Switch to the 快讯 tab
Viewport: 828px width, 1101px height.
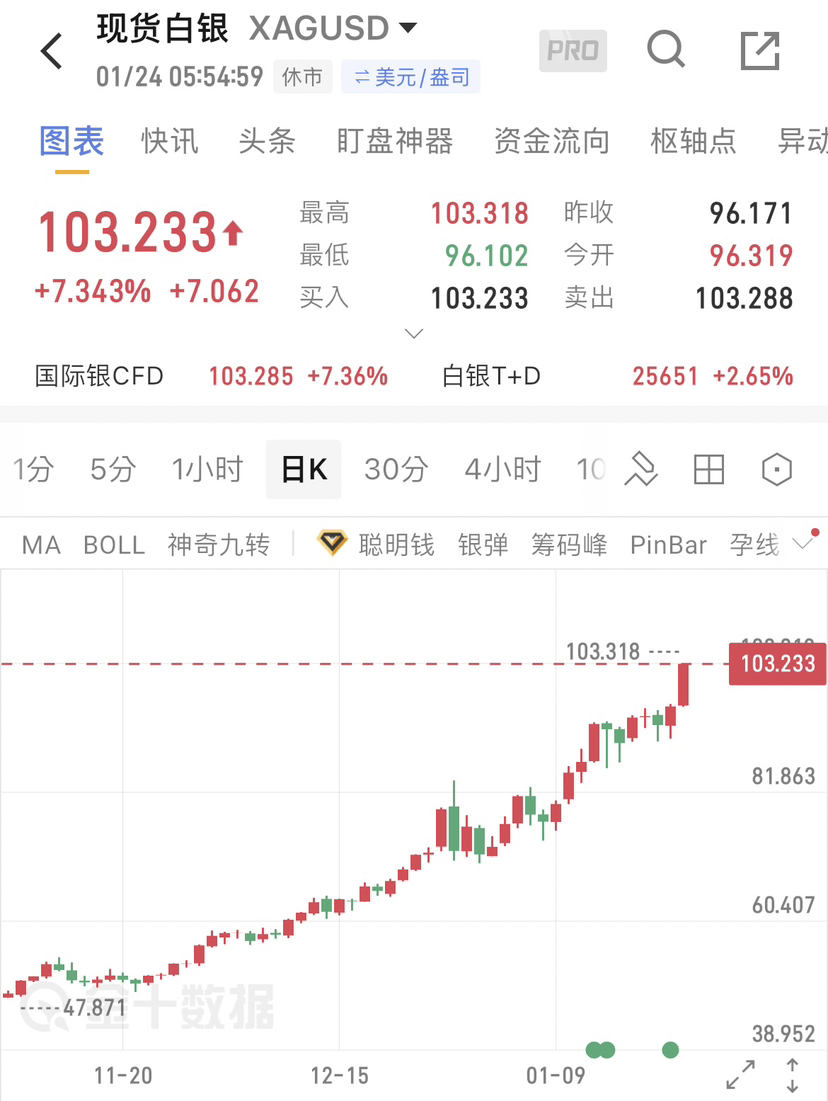tap(170, 141)
